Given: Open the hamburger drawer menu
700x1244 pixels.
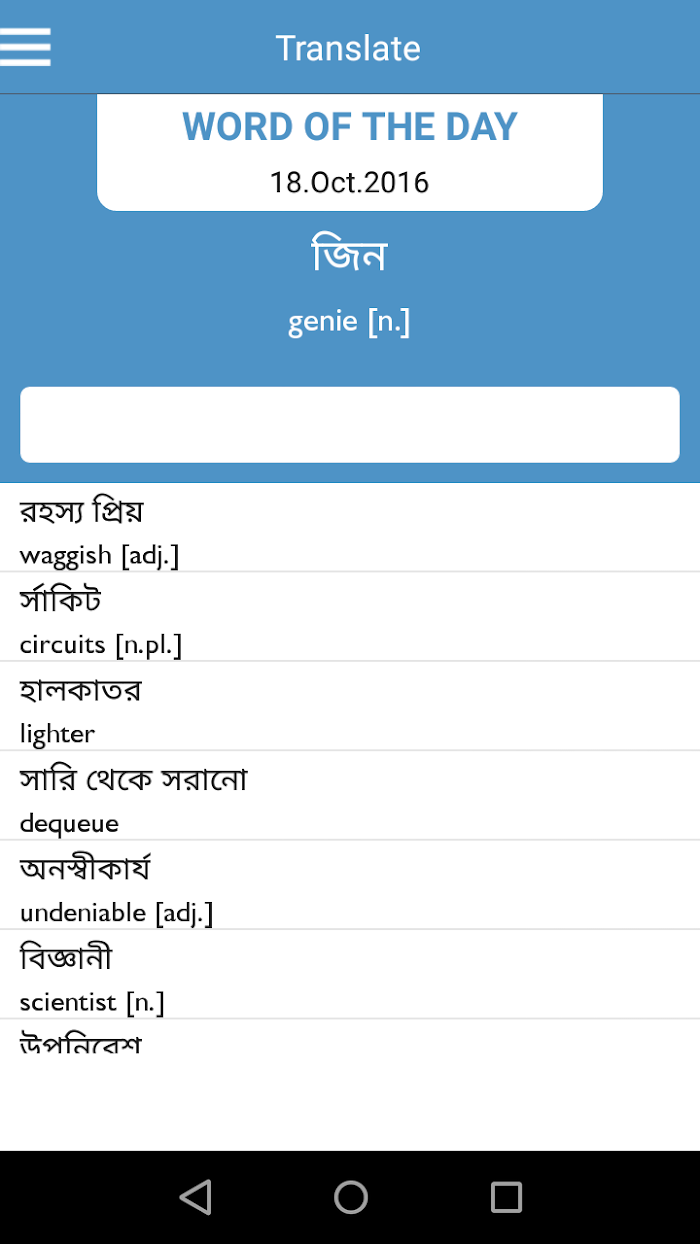Looking at the screenshot, I should point(25,46).
